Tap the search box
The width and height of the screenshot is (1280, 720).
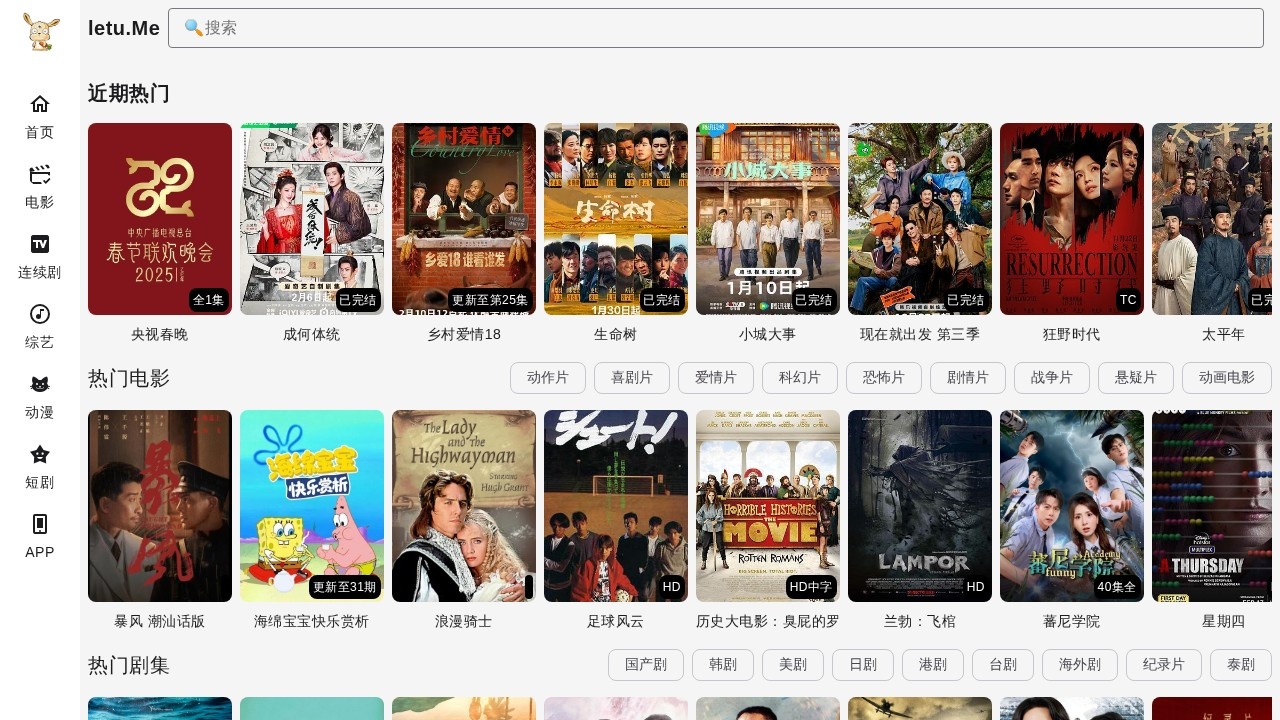coord(715,28)
